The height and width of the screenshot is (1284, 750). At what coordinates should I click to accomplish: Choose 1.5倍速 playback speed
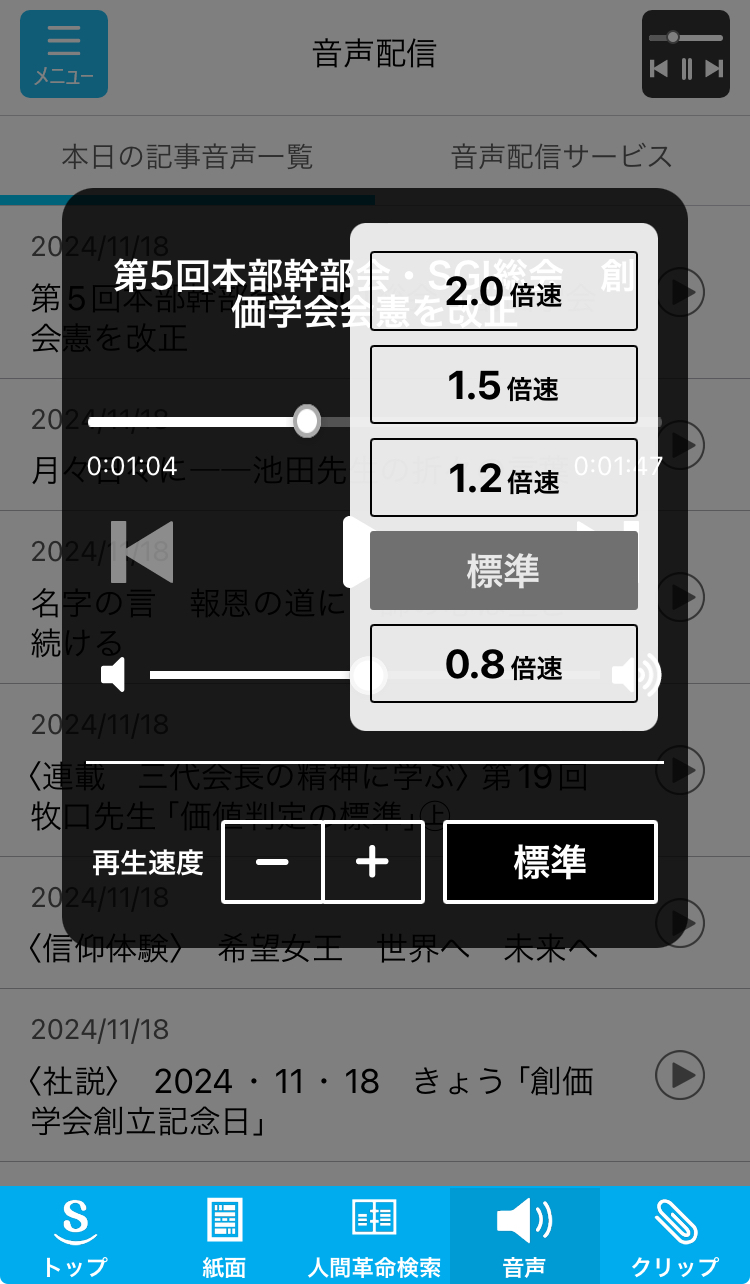click(x=504, y=385)
